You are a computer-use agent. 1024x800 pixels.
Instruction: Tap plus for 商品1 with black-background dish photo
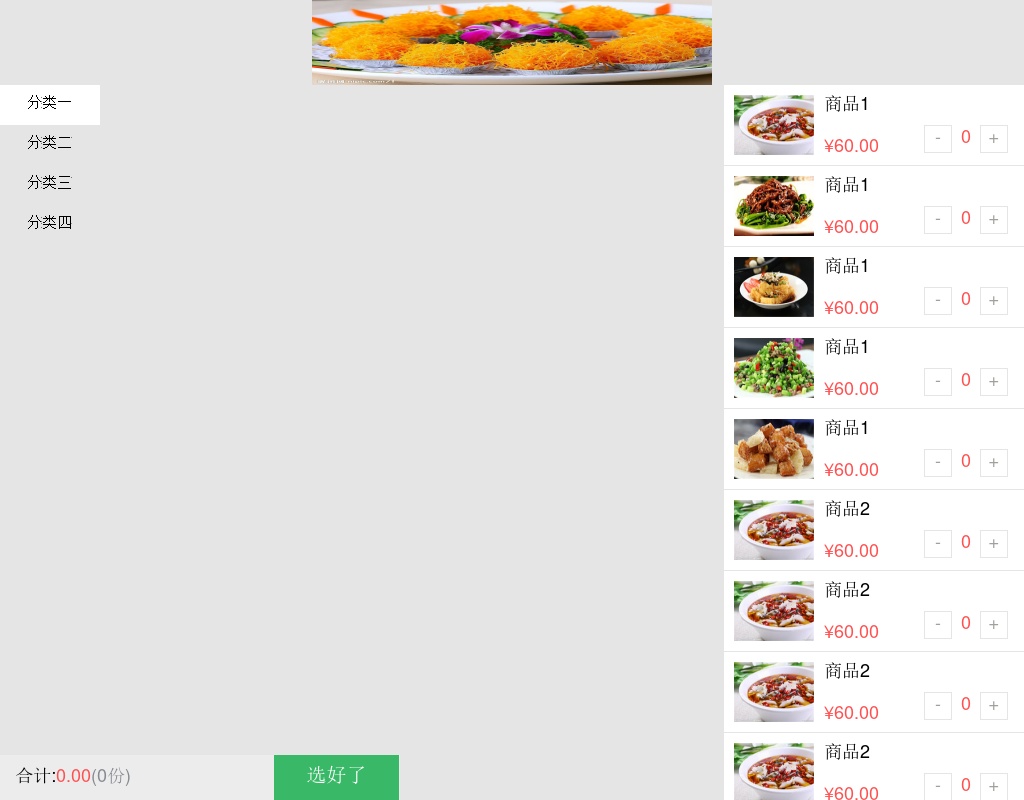(993, 300)
